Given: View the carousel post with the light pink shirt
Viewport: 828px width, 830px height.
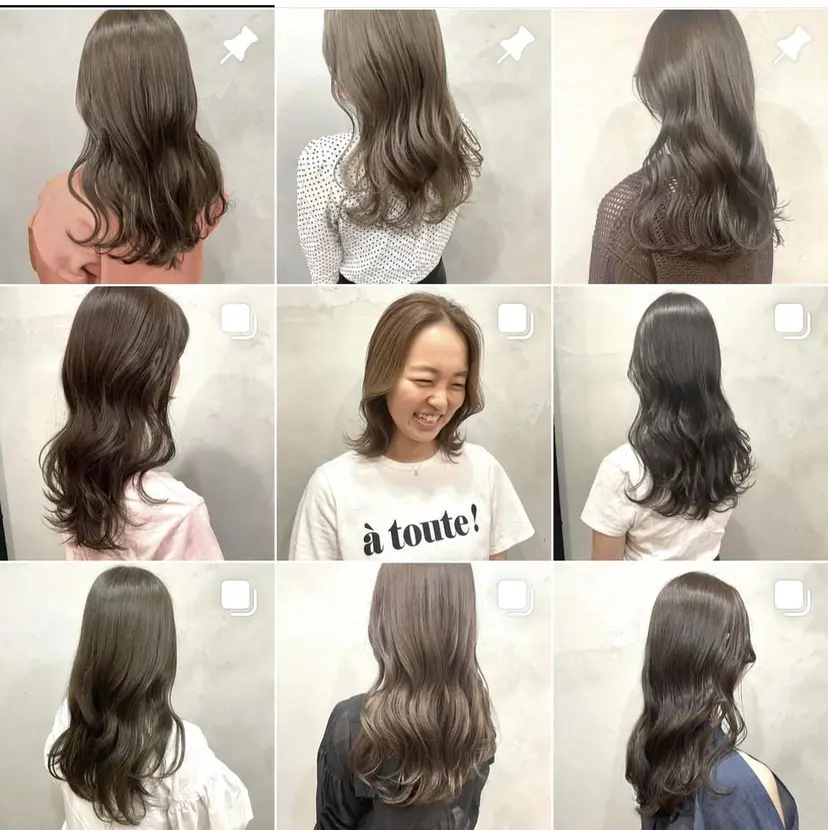Looking at the screenshot, I should 137,423.
